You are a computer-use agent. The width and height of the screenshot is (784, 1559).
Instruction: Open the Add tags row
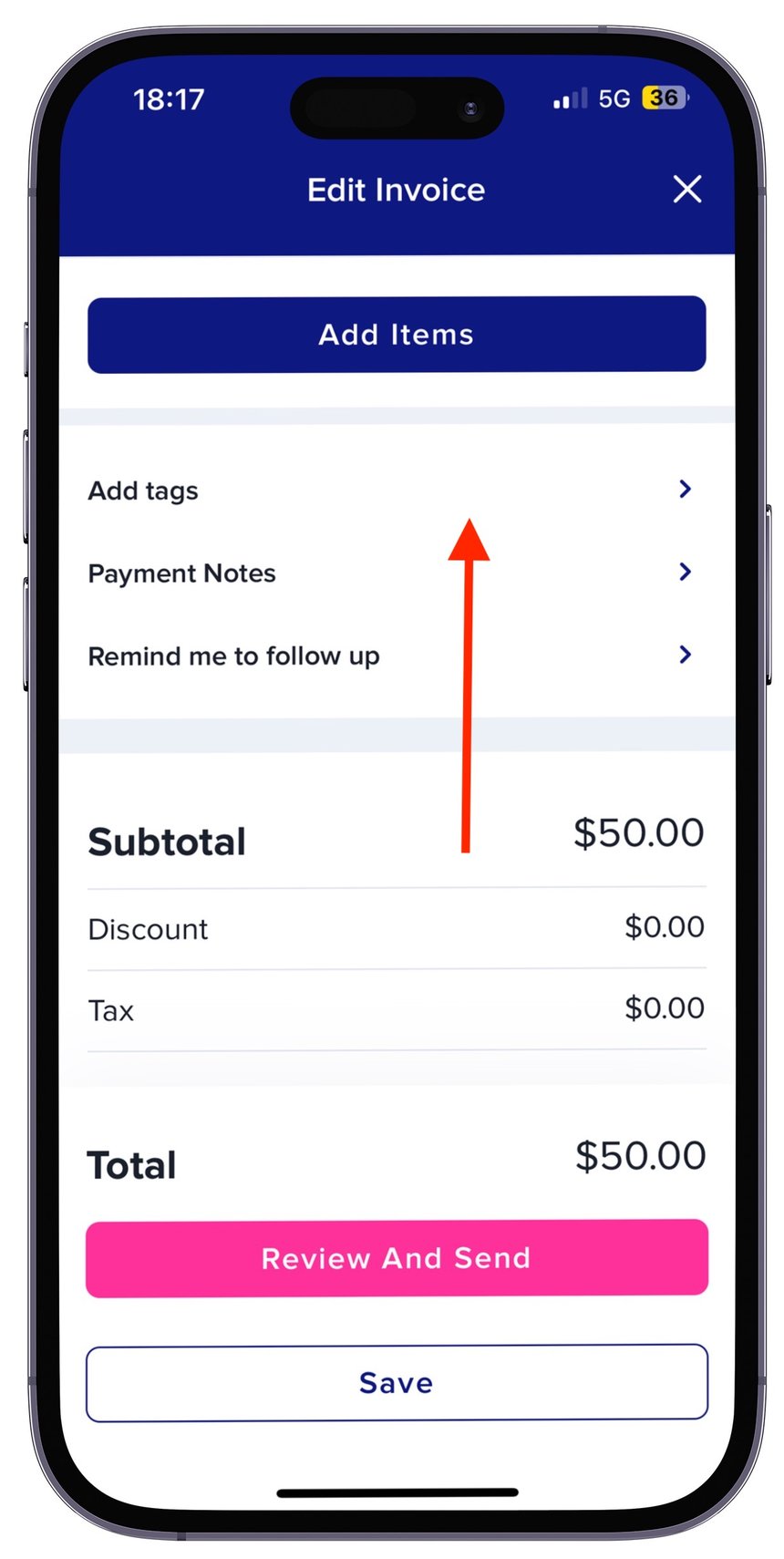(x=392, y=490)
